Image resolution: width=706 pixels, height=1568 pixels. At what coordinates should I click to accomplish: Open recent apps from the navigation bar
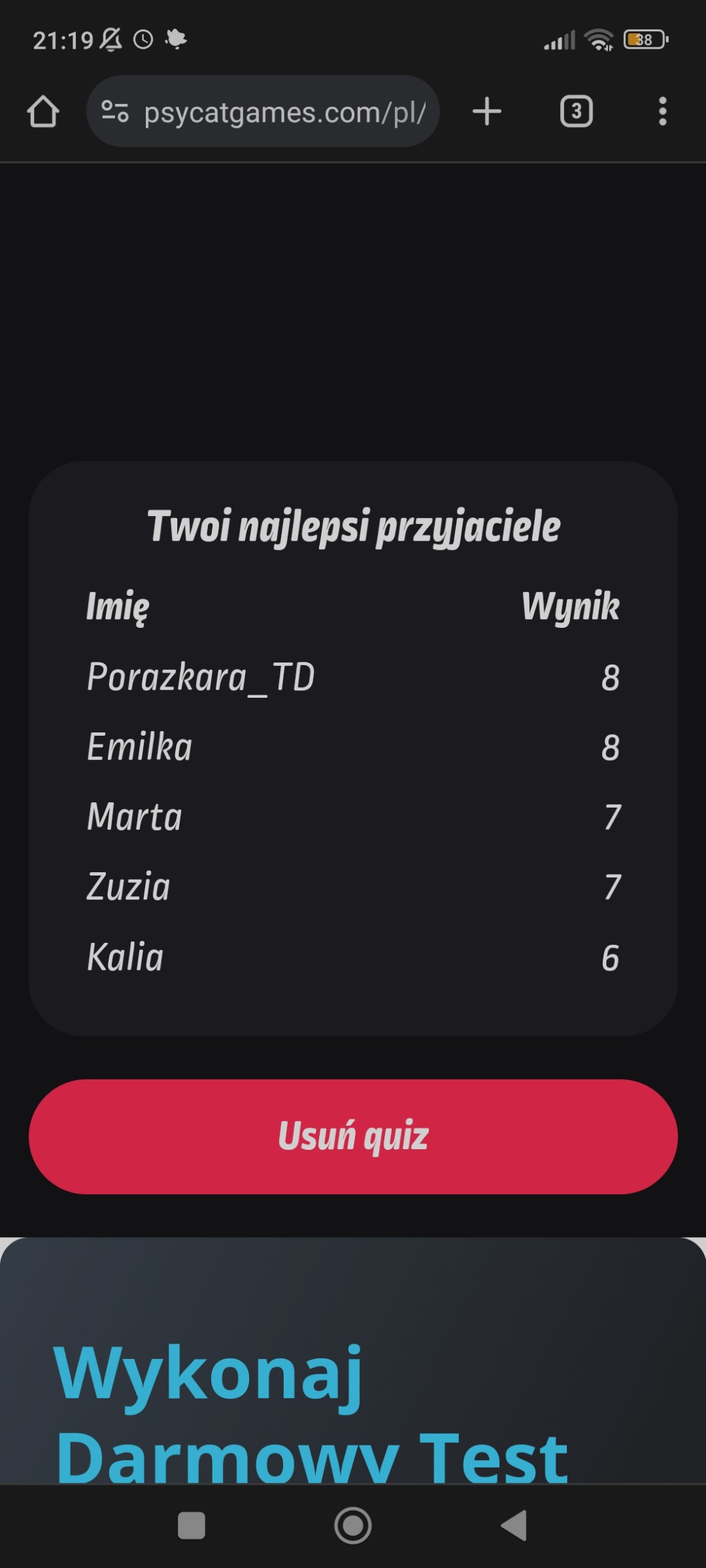192,1525
